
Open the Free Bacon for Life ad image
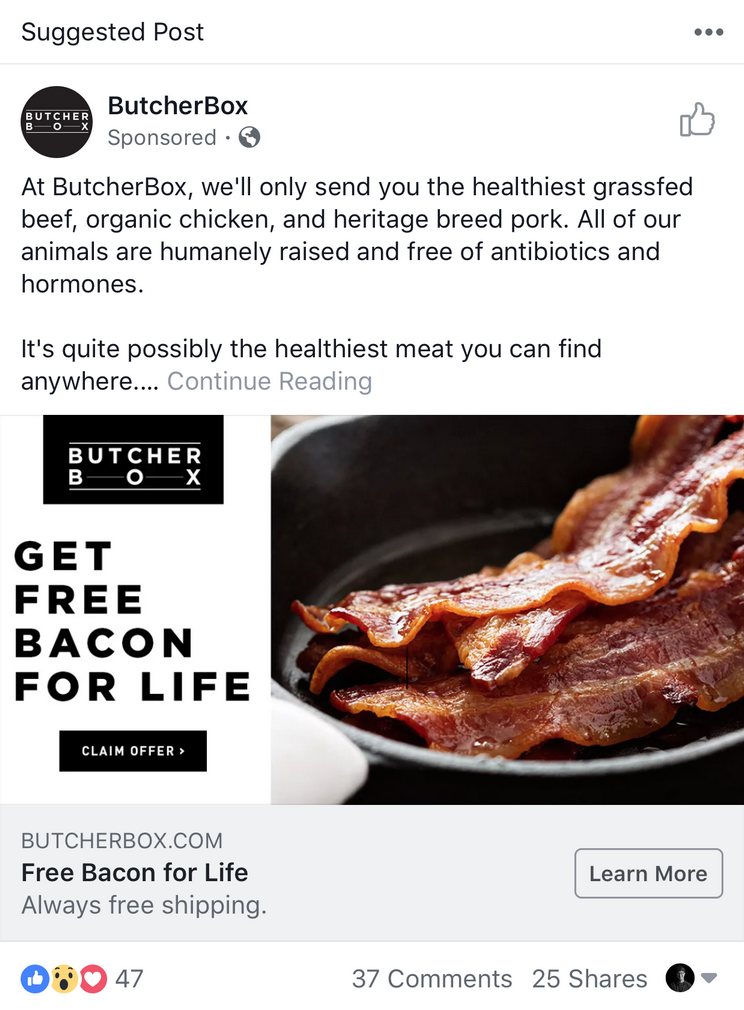pos(372,609)
